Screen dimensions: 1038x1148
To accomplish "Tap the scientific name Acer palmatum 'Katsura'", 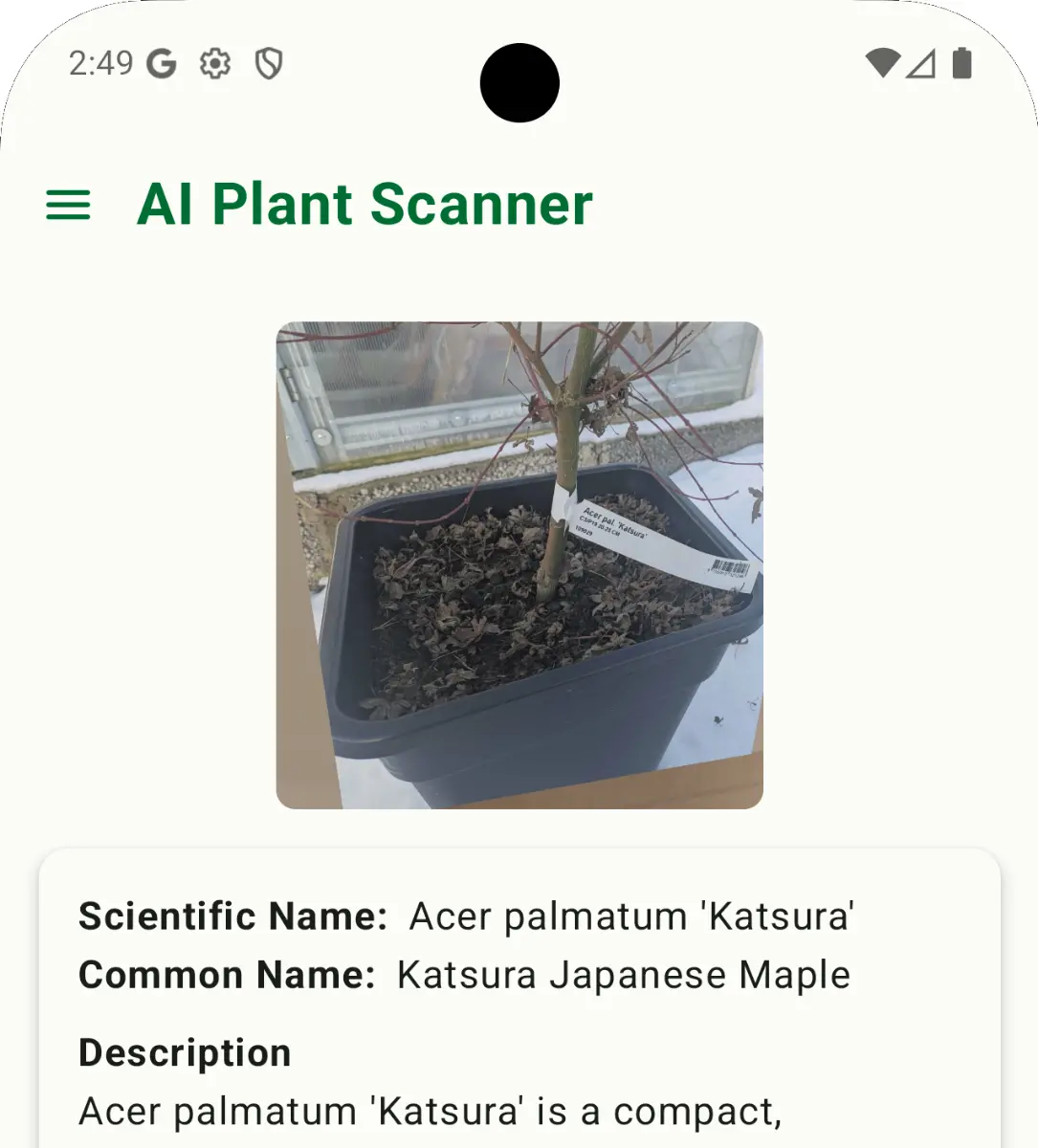I will [x=633, y=916].
